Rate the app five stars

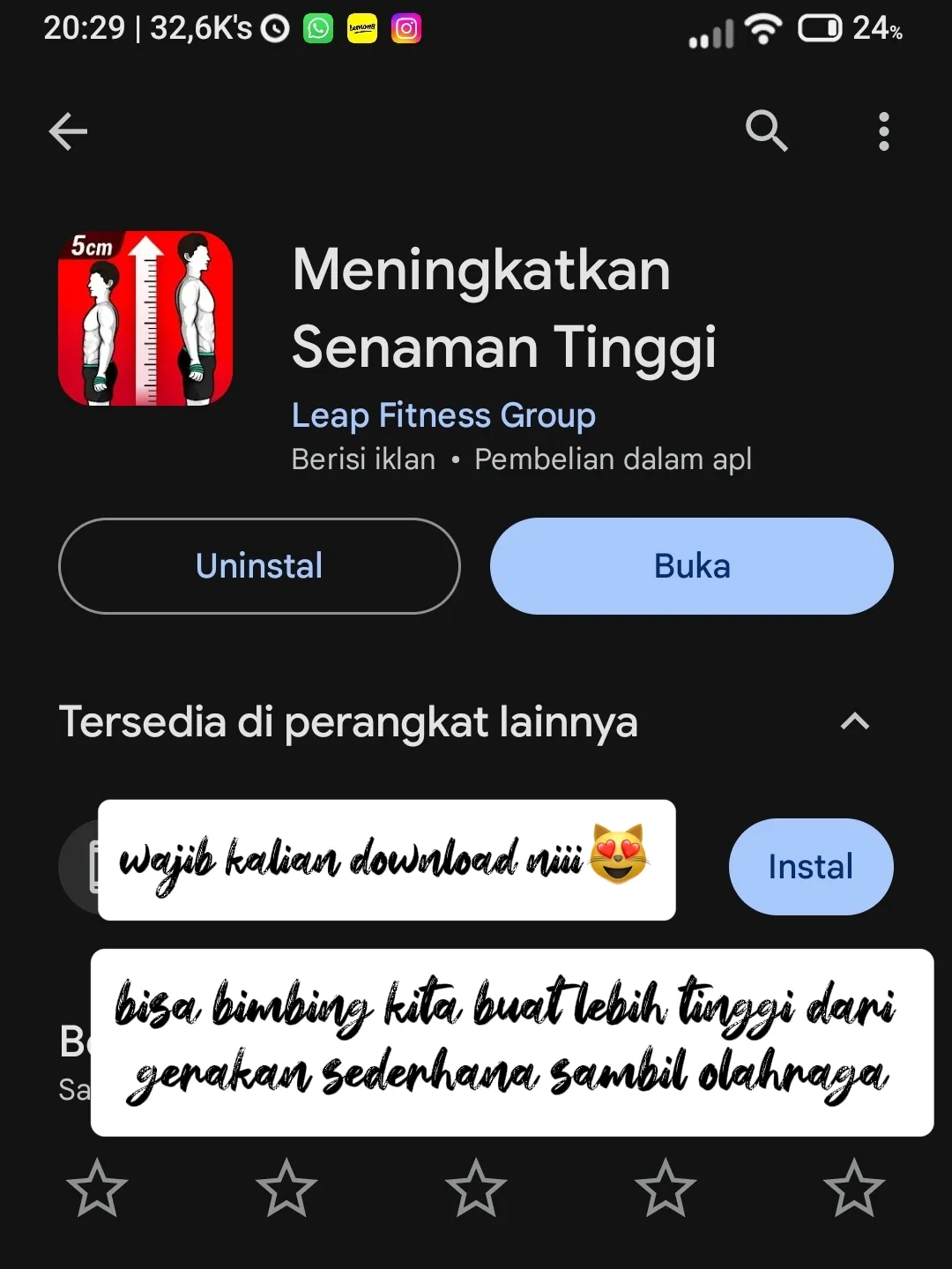[853, 1189]
